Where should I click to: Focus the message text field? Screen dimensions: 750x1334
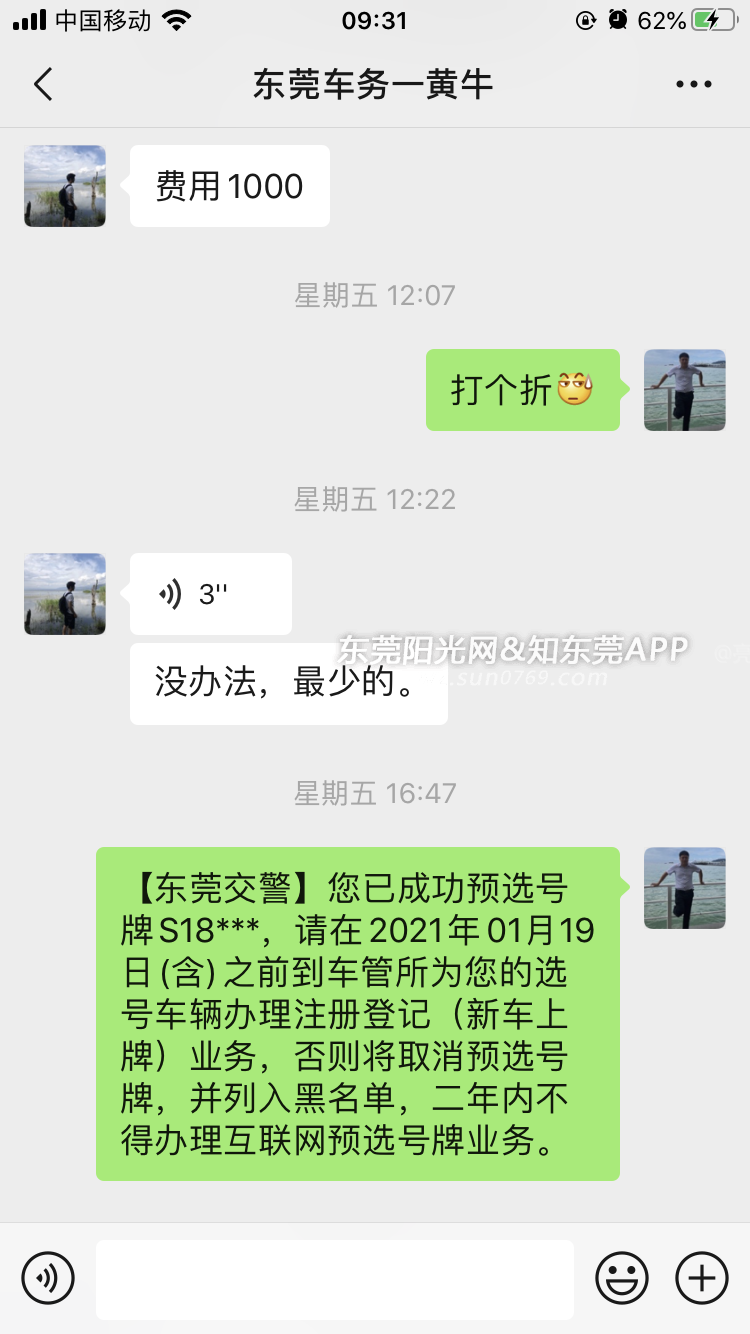coord(335,1279)
